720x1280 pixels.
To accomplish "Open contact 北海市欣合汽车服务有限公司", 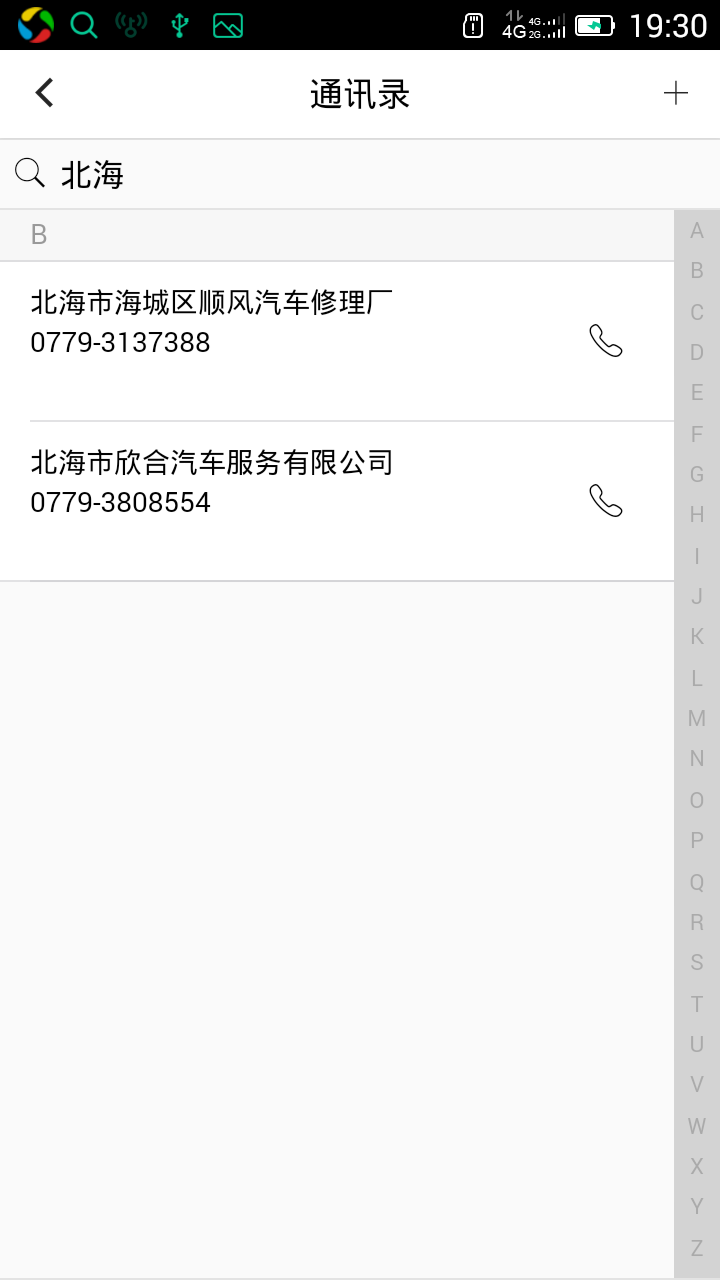I will click(x=337, y=501).
